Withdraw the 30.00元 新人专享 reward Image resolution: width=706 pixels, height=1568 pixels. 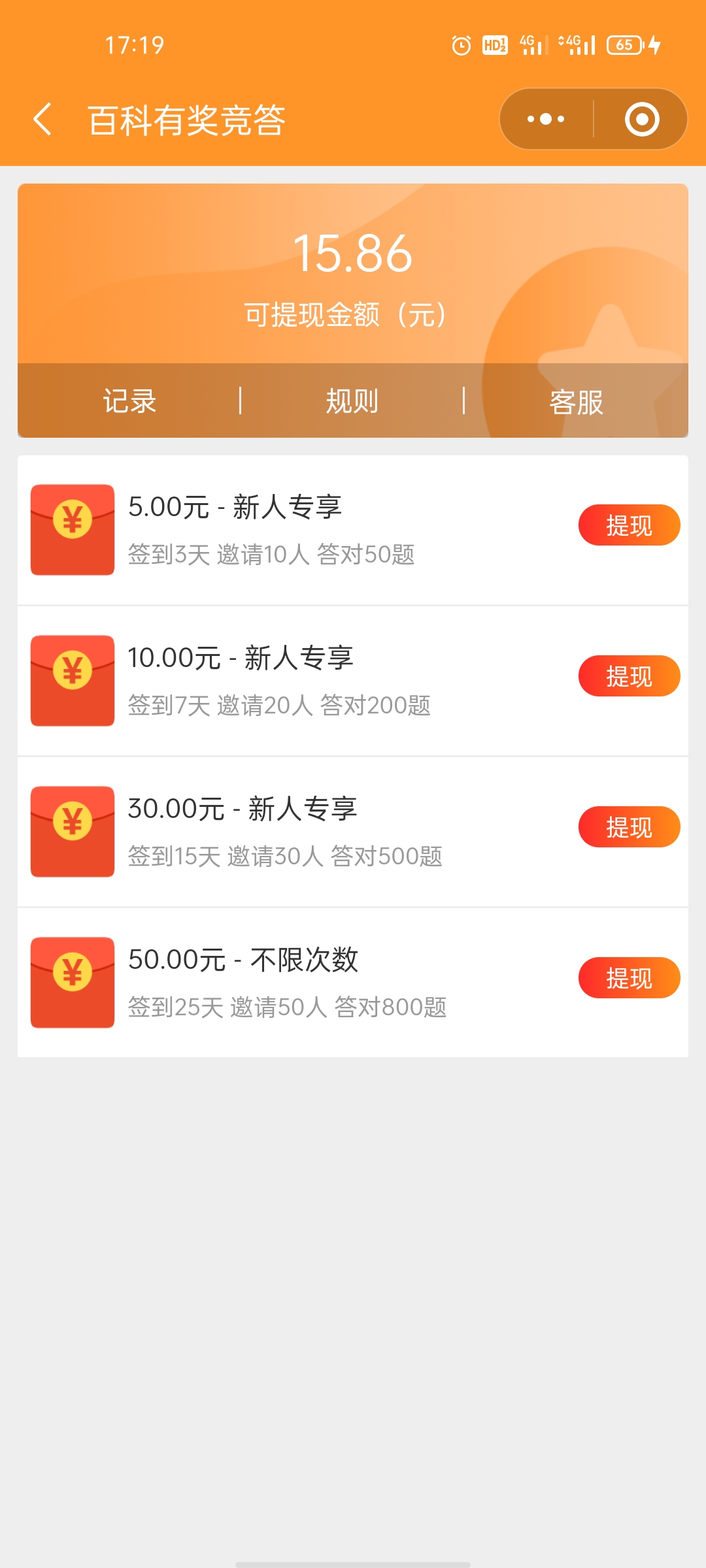(x=629, y=826)
